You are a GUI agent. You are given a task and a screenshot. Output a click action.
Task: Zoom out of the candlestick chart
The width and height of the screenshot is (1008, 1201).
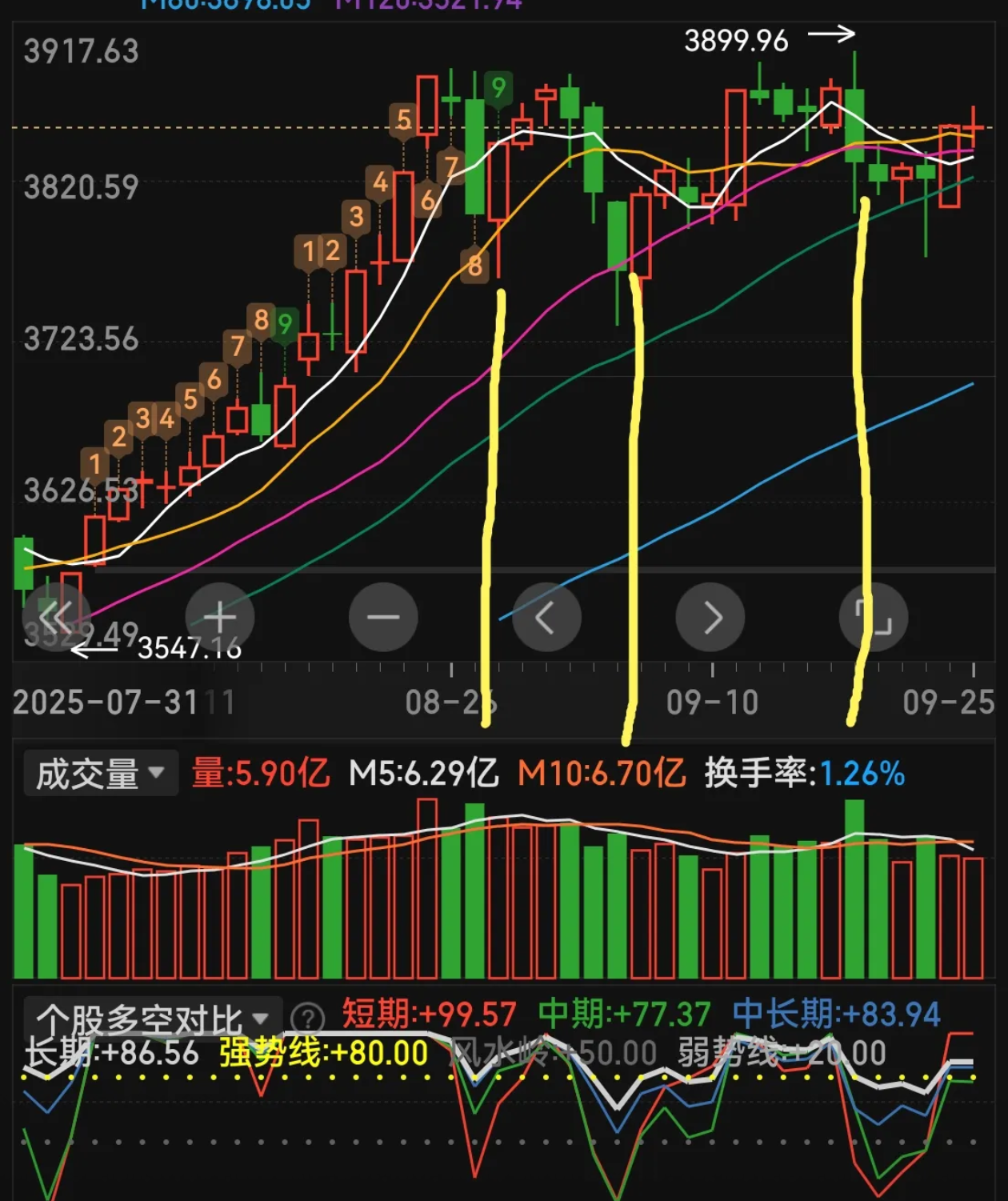click(382, 616)
